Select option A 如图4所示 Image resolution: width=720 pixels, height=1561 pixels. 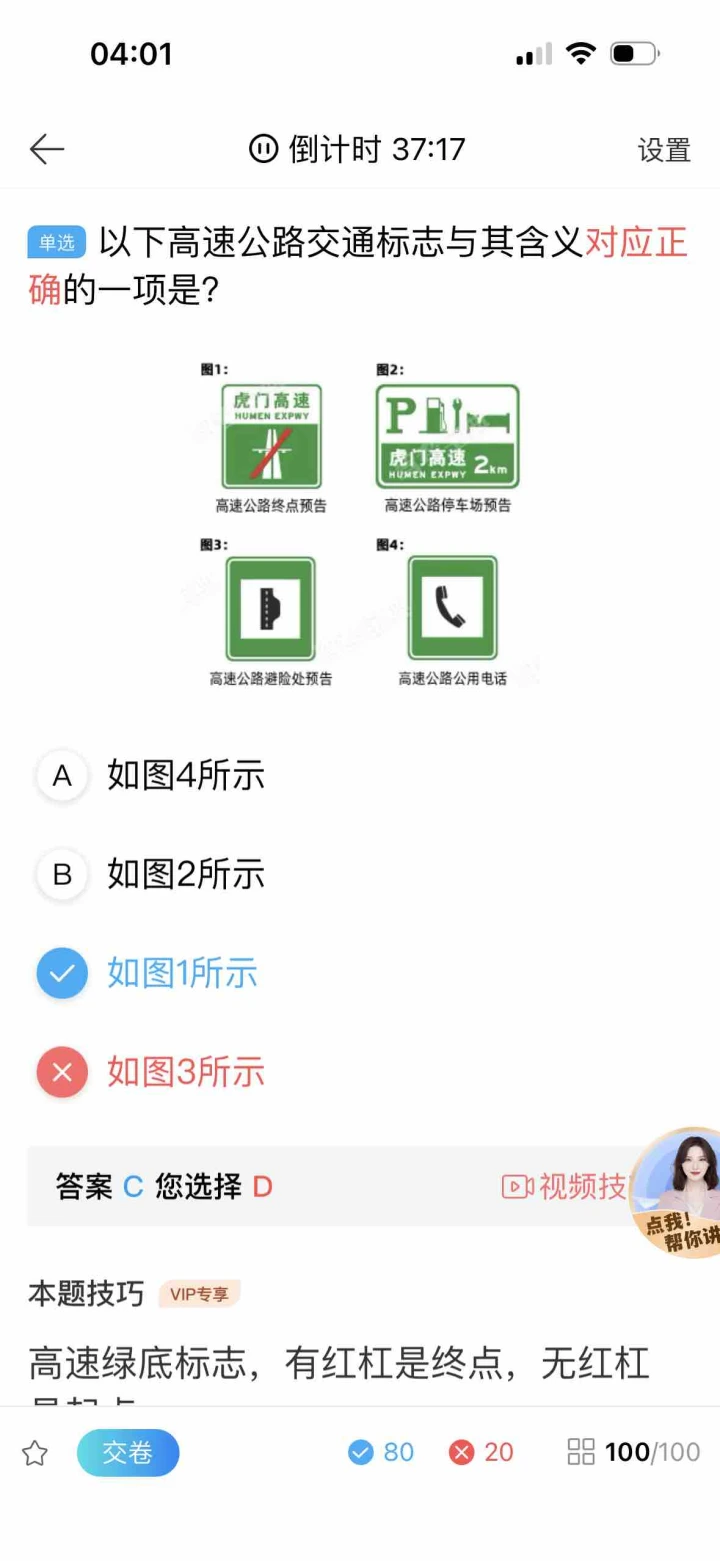pos(152,776)
